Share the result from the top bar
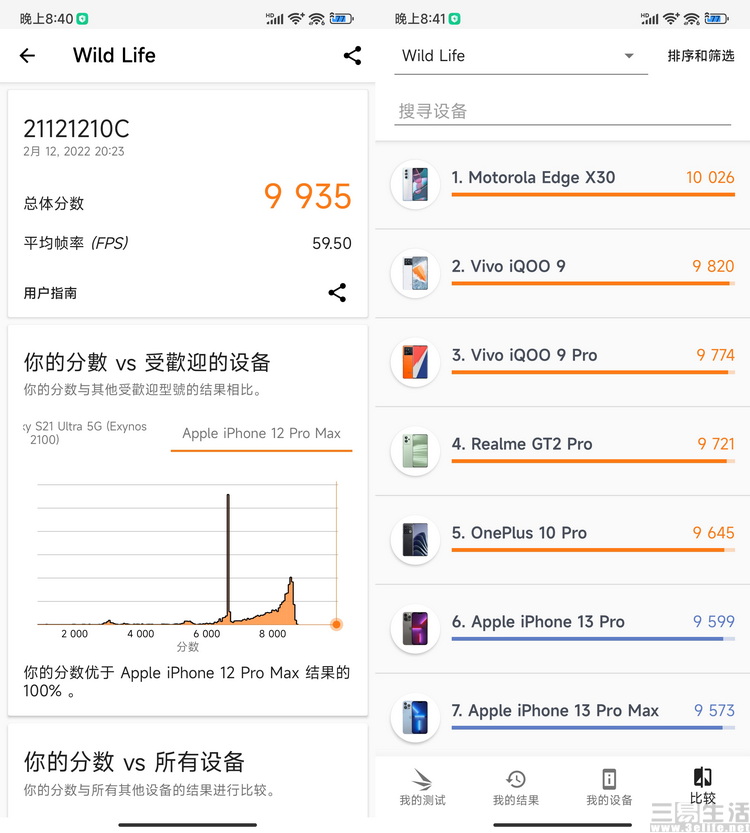Viewport: 750px width, 833px height. click(352, 56)
